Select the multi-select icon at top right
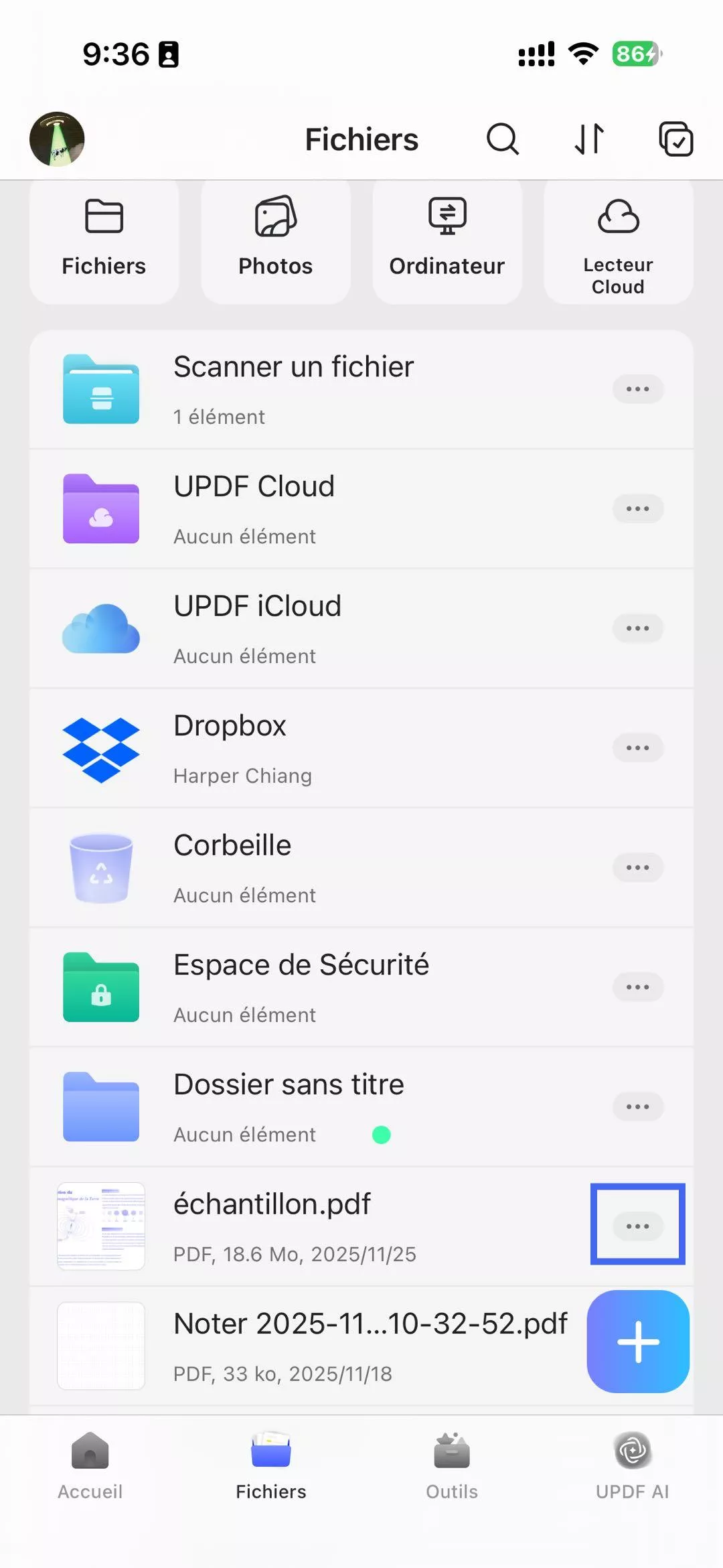This screenshot has width=723, height=1568. 675,139
